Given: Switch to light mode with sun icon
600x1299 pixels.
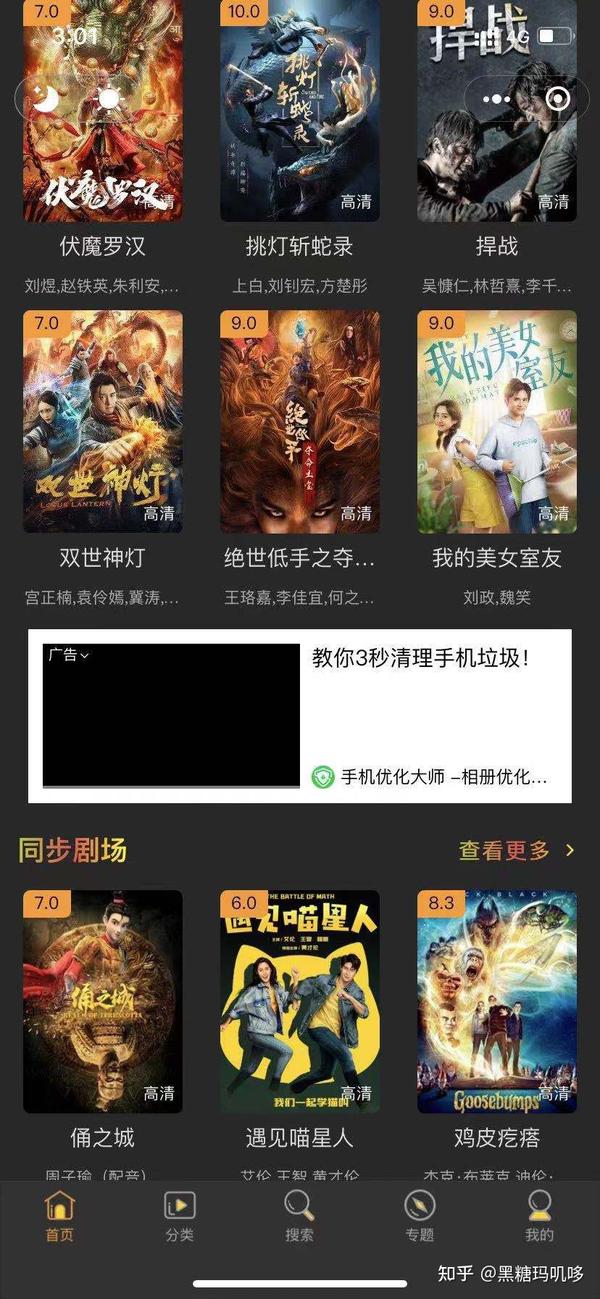Looking at the screenshot, I should coord(108,98).
